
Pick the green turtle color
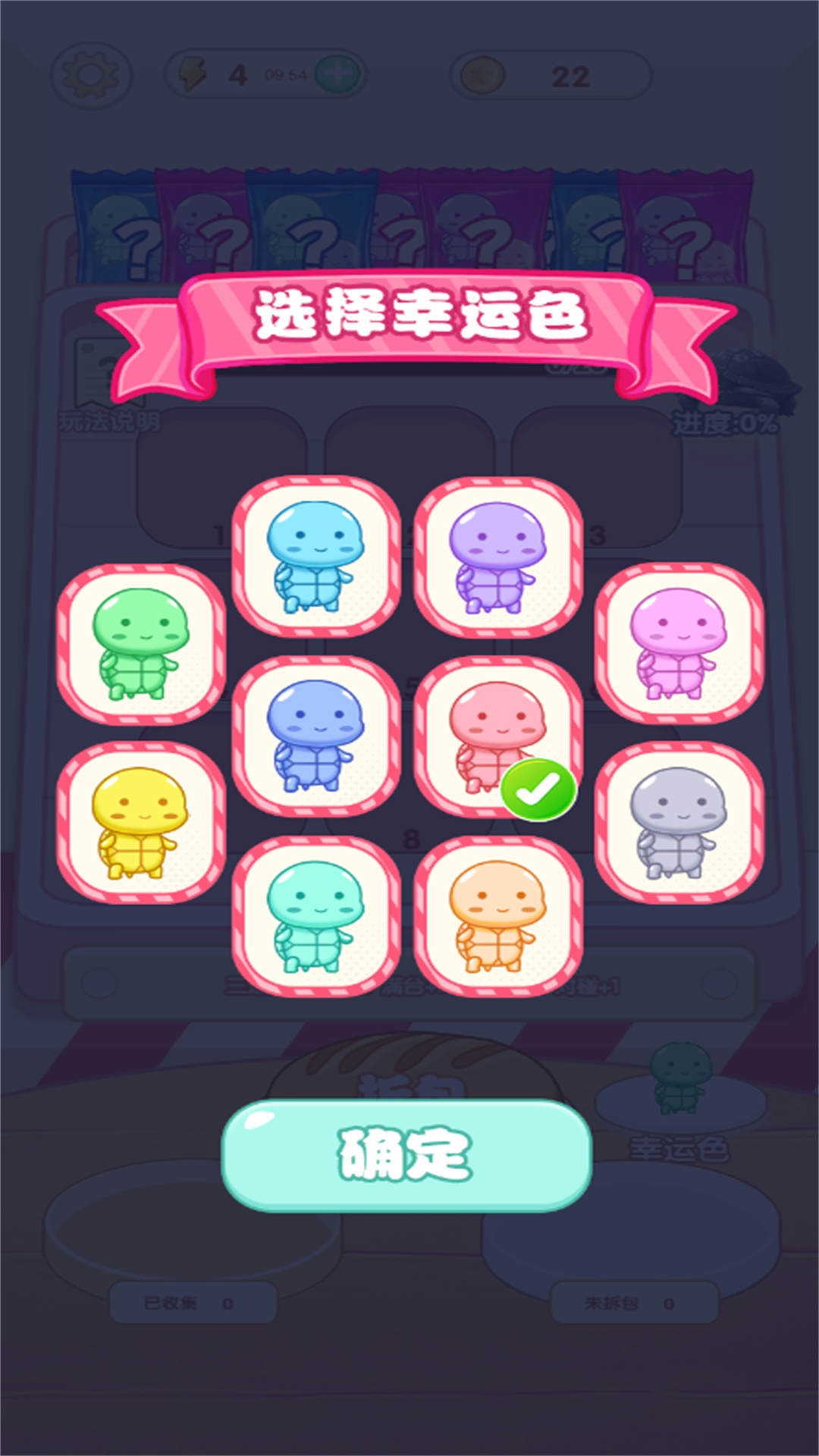coord(141,644)
